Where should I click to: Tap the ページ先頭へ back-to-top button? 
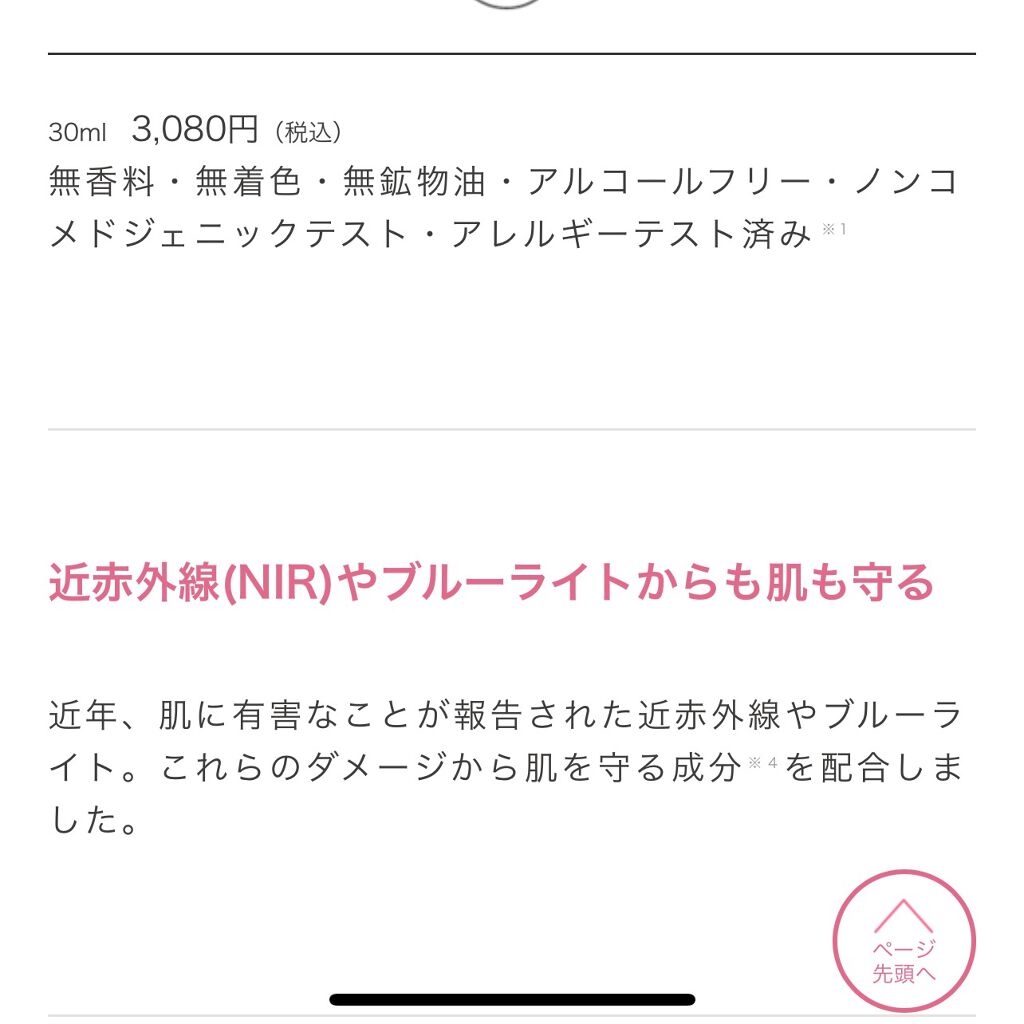click(903, 941)
